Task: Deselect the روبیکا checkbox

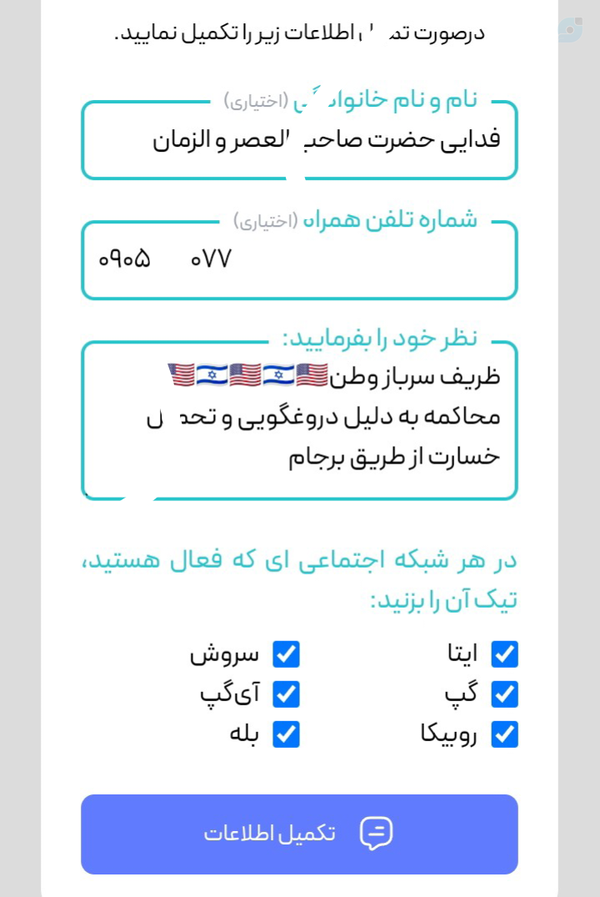Action: tap(504, 735)
